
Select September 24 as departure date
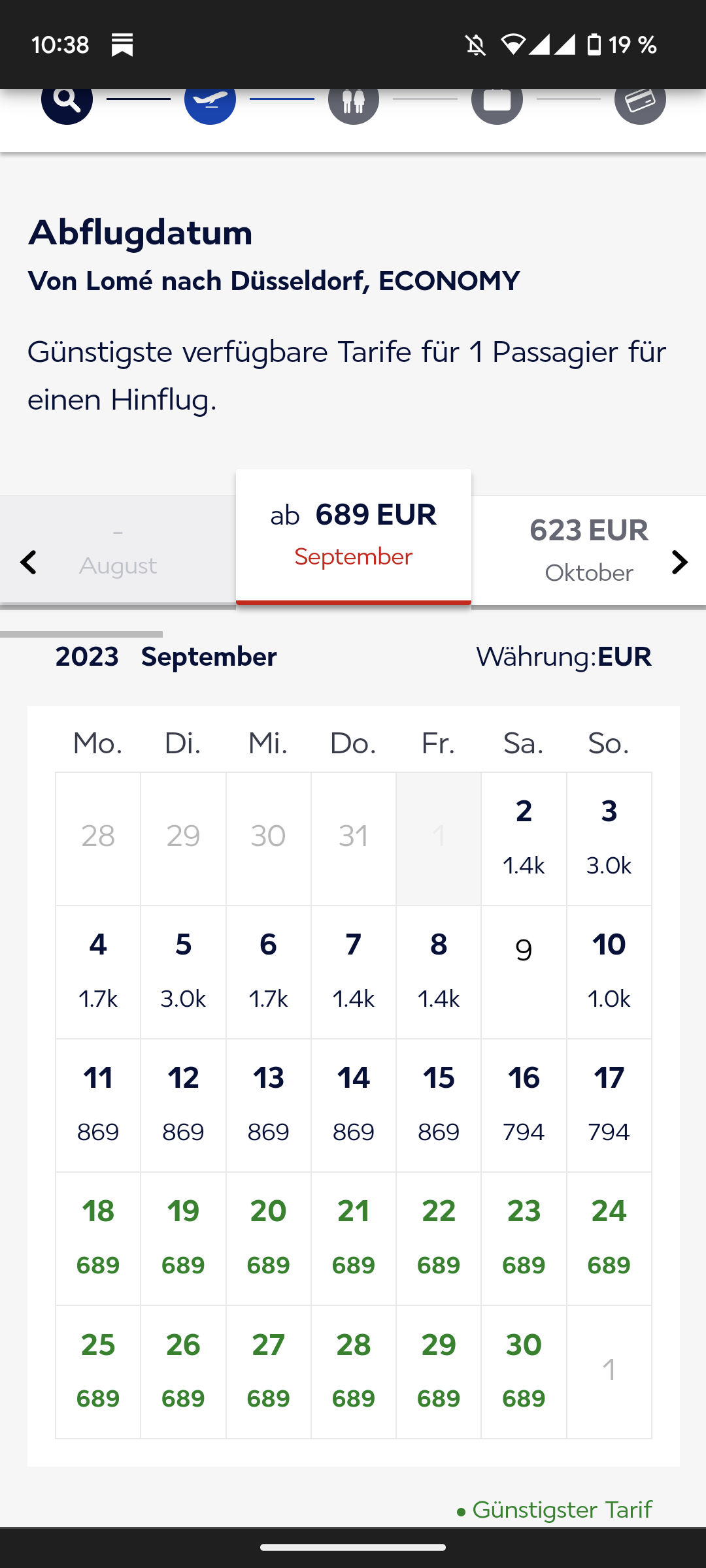[x=609, y=1238]
